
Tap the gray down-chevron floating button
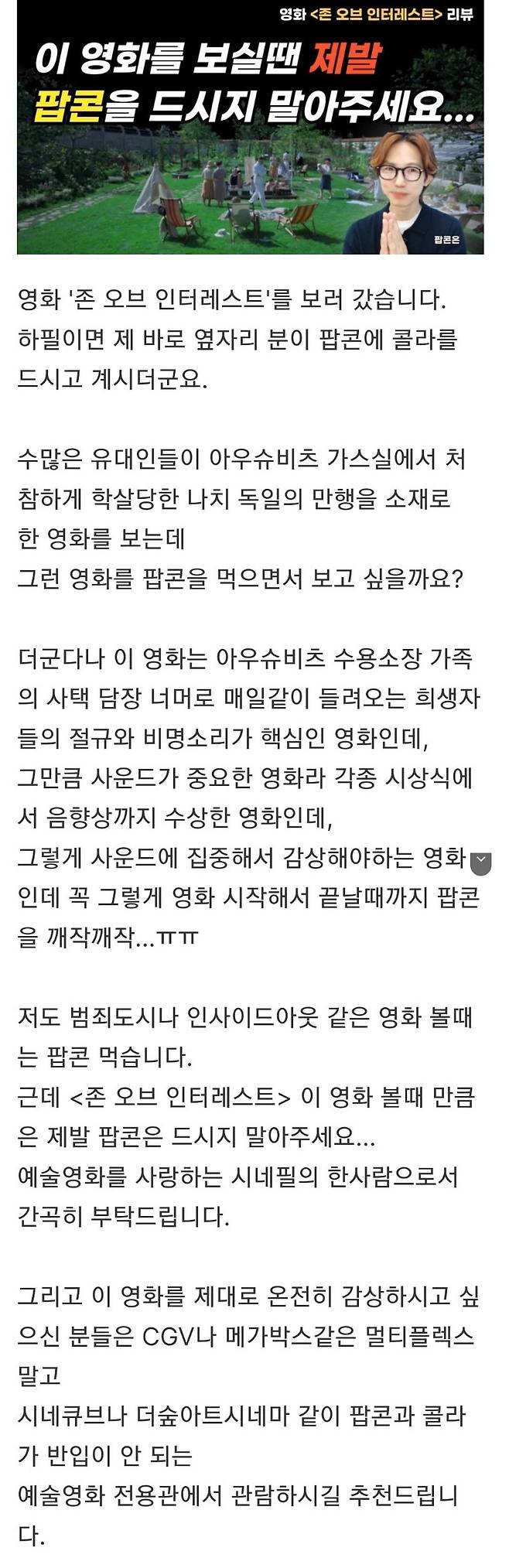[482, 861]
